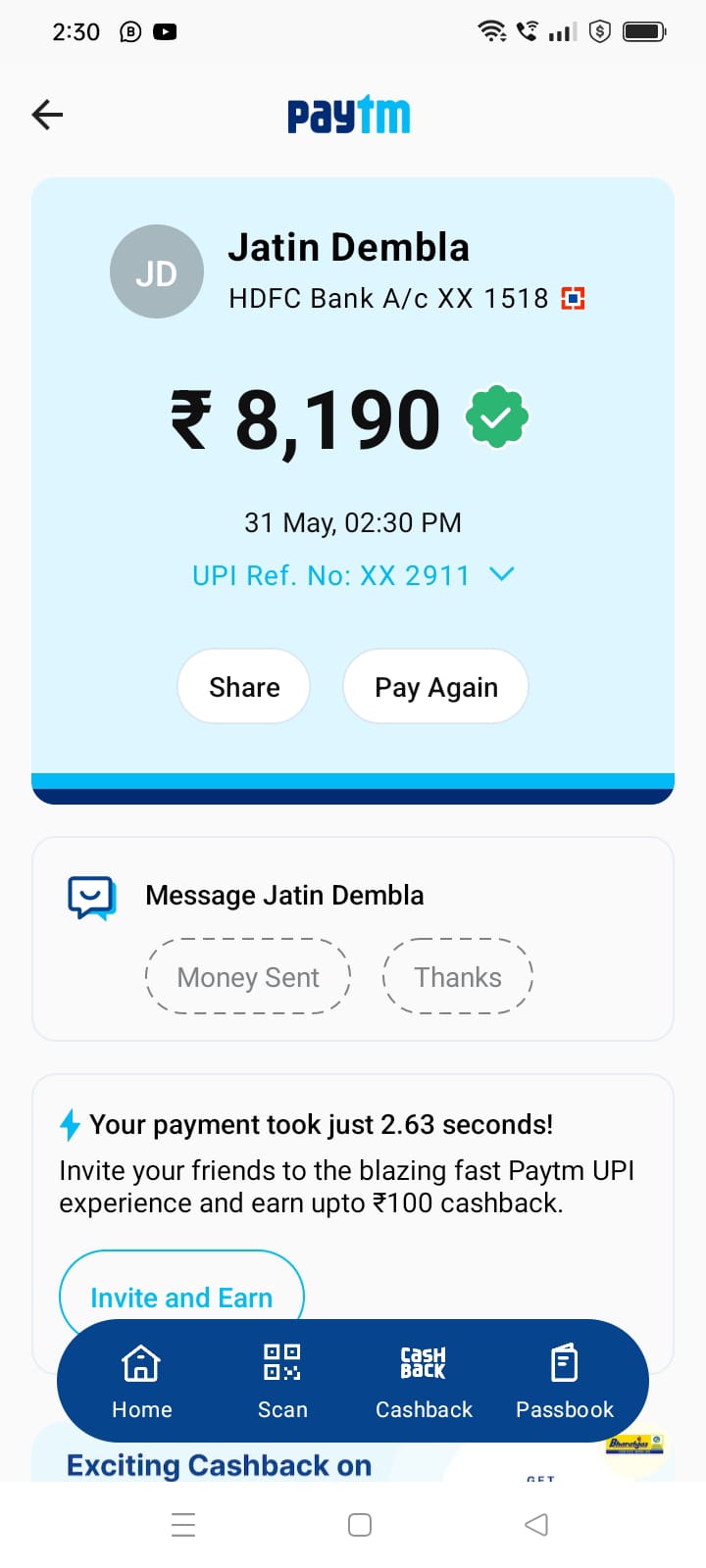This screenshot has height=1568, width=706.
Task: Tap Pay Again to repeat payment
Action: [436, 687]
